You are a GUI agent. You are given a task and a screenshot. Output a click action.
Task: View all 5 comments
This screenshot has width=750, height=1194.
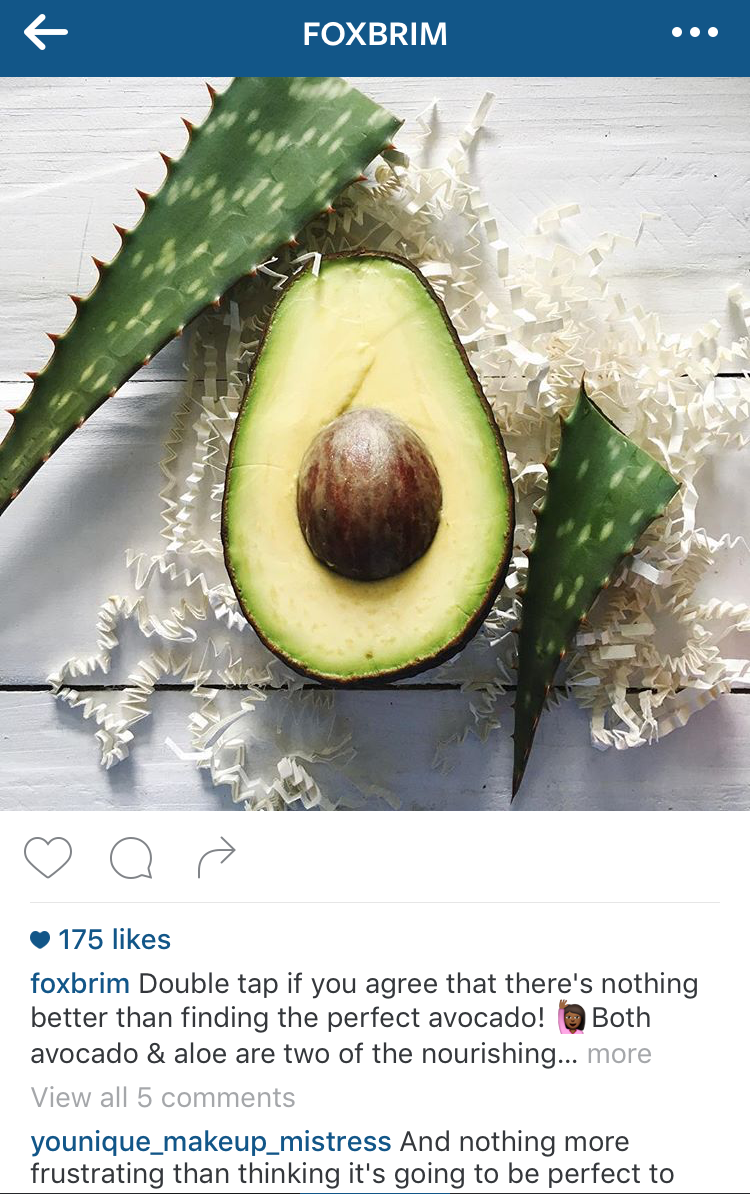[163, 1098]
